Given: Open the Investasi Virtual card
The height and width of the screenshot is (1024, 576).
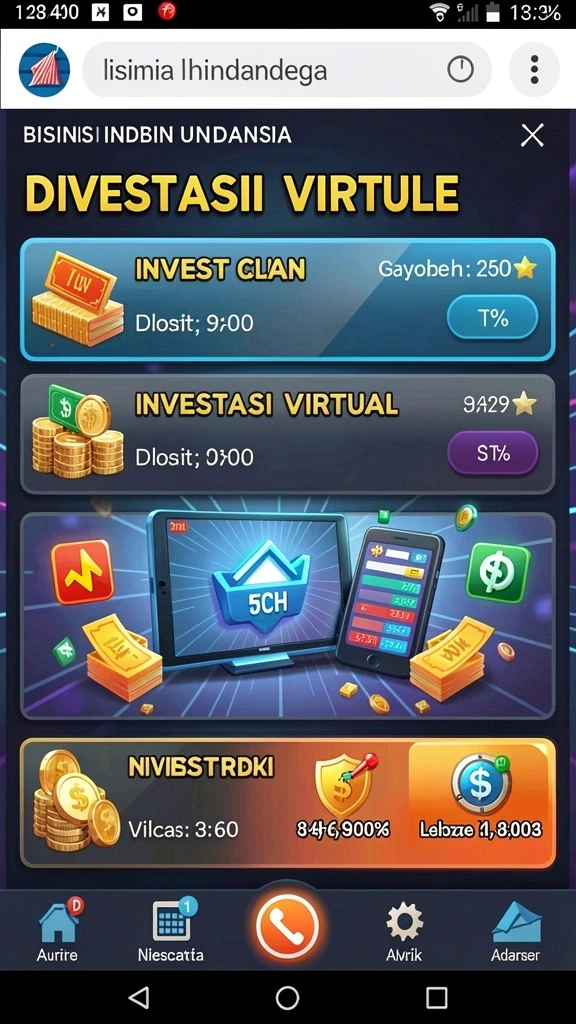Looking at the screenshot, I should (288, 434).
